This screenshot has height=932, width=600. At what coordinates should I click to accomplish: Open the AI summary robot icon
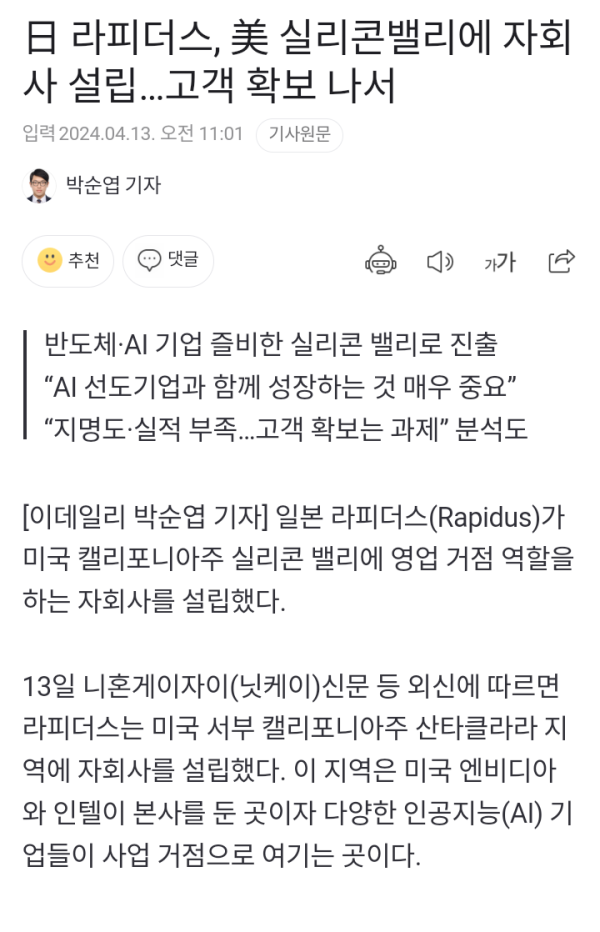[381, 261]
